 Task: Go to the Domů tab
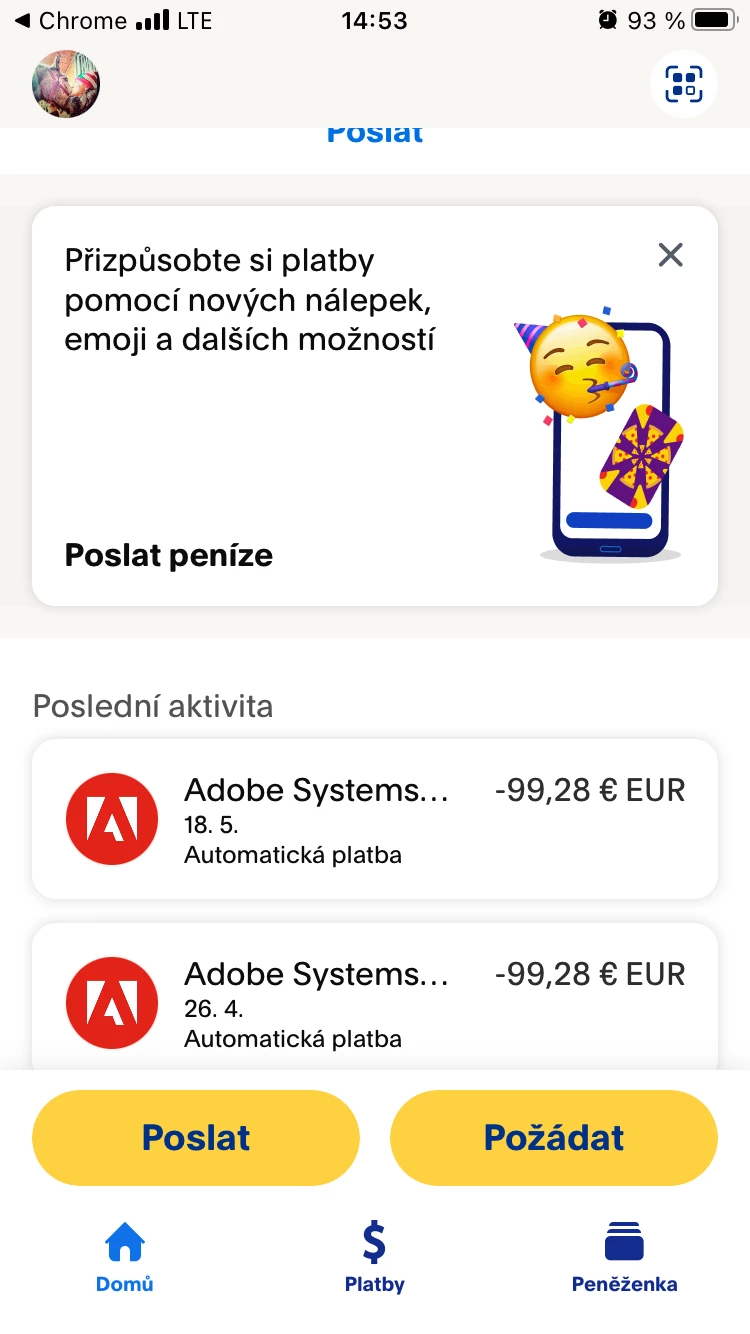pos(125,1258)
